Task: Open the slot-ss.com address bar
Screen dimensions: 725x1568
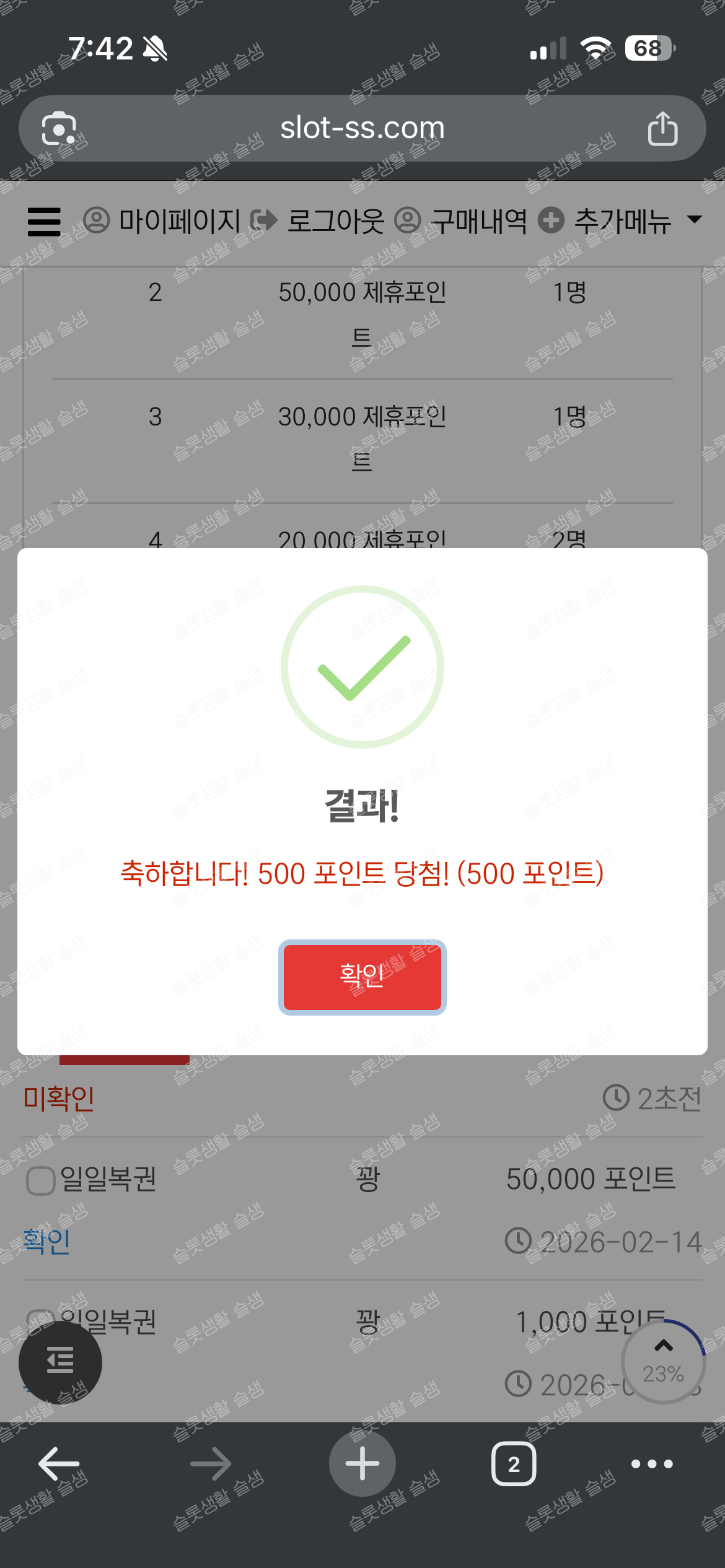Action: point(362,129)
